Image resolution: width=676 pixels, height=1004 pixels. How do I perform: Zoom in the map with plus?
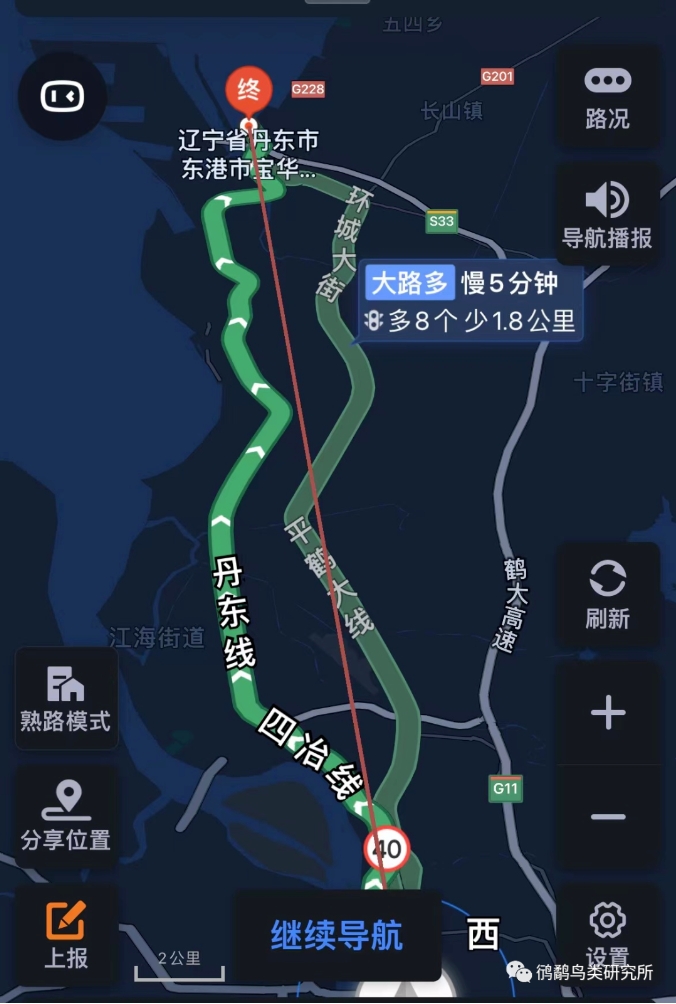pyautogui.click(x=607, y=713)
